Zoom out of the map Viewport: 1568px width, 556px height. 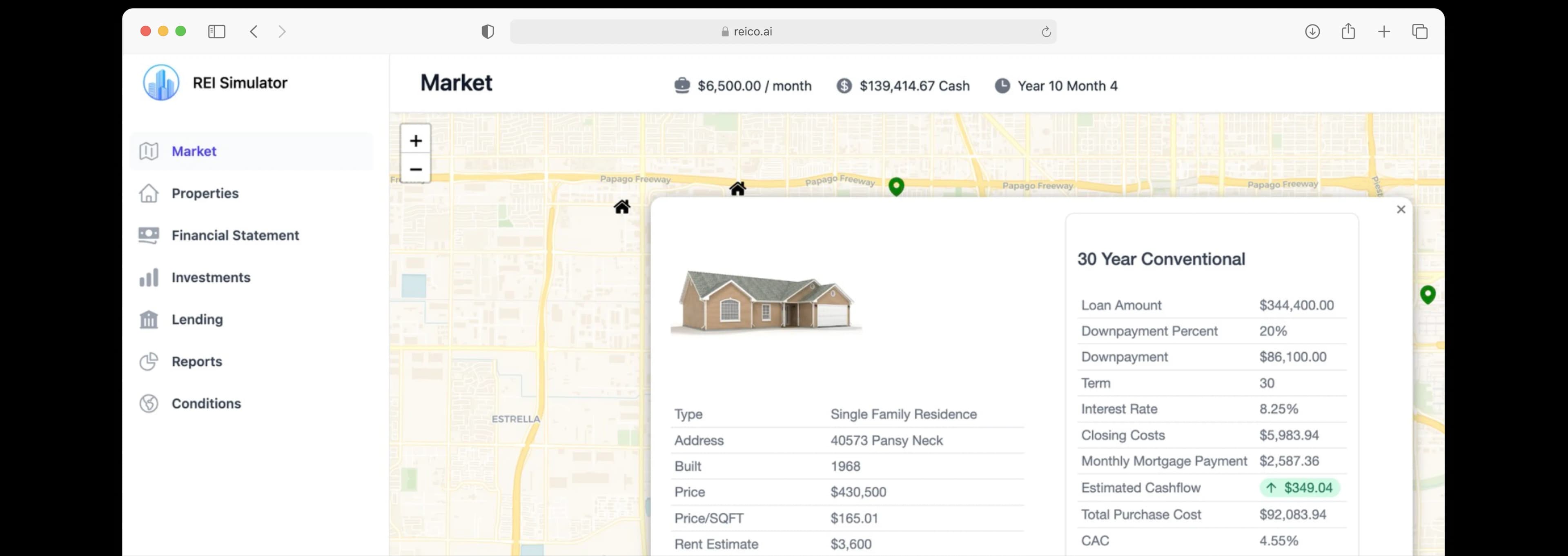(416, 169)
